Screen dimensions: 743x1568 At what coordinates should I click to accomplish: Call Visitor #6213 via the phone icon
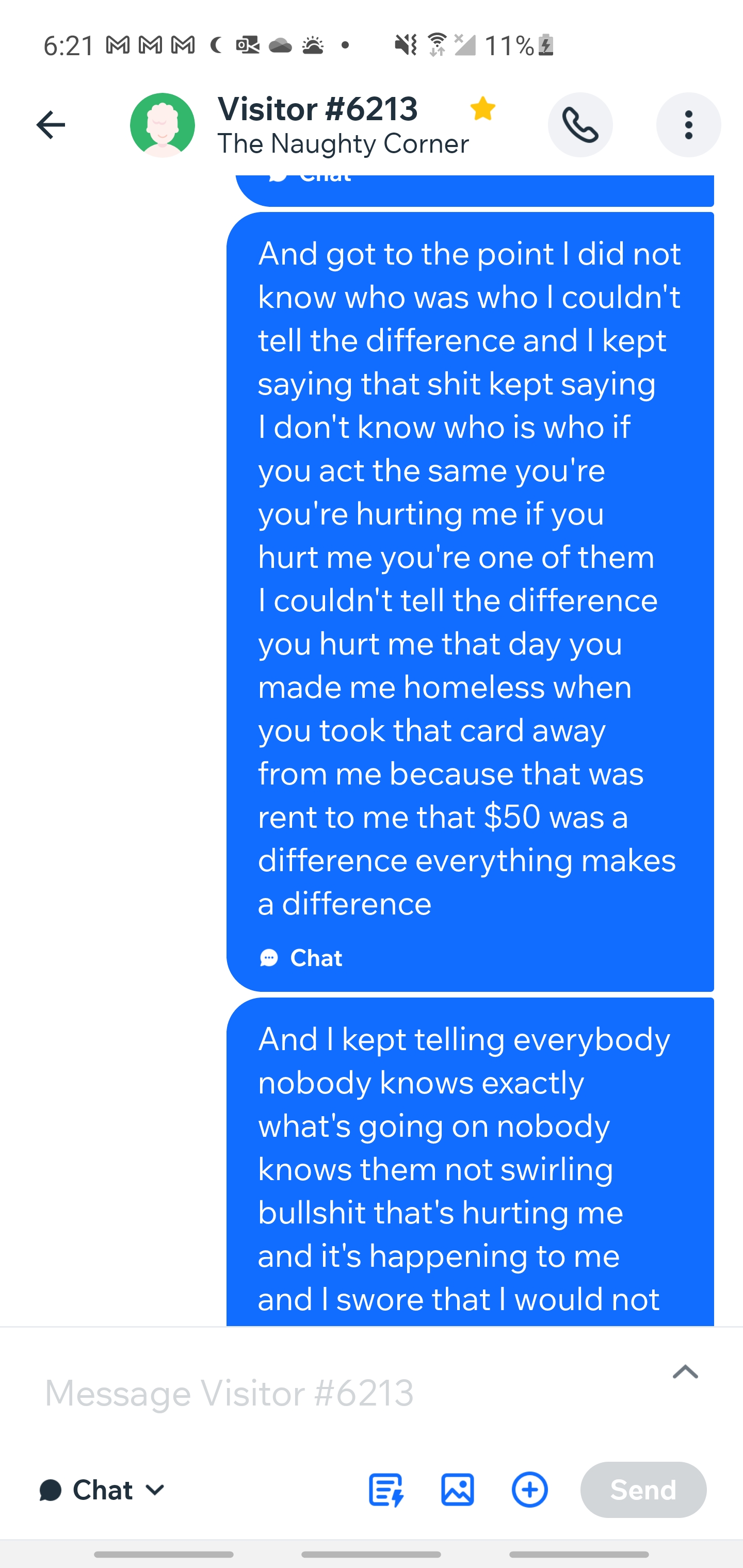pos(580,125)
